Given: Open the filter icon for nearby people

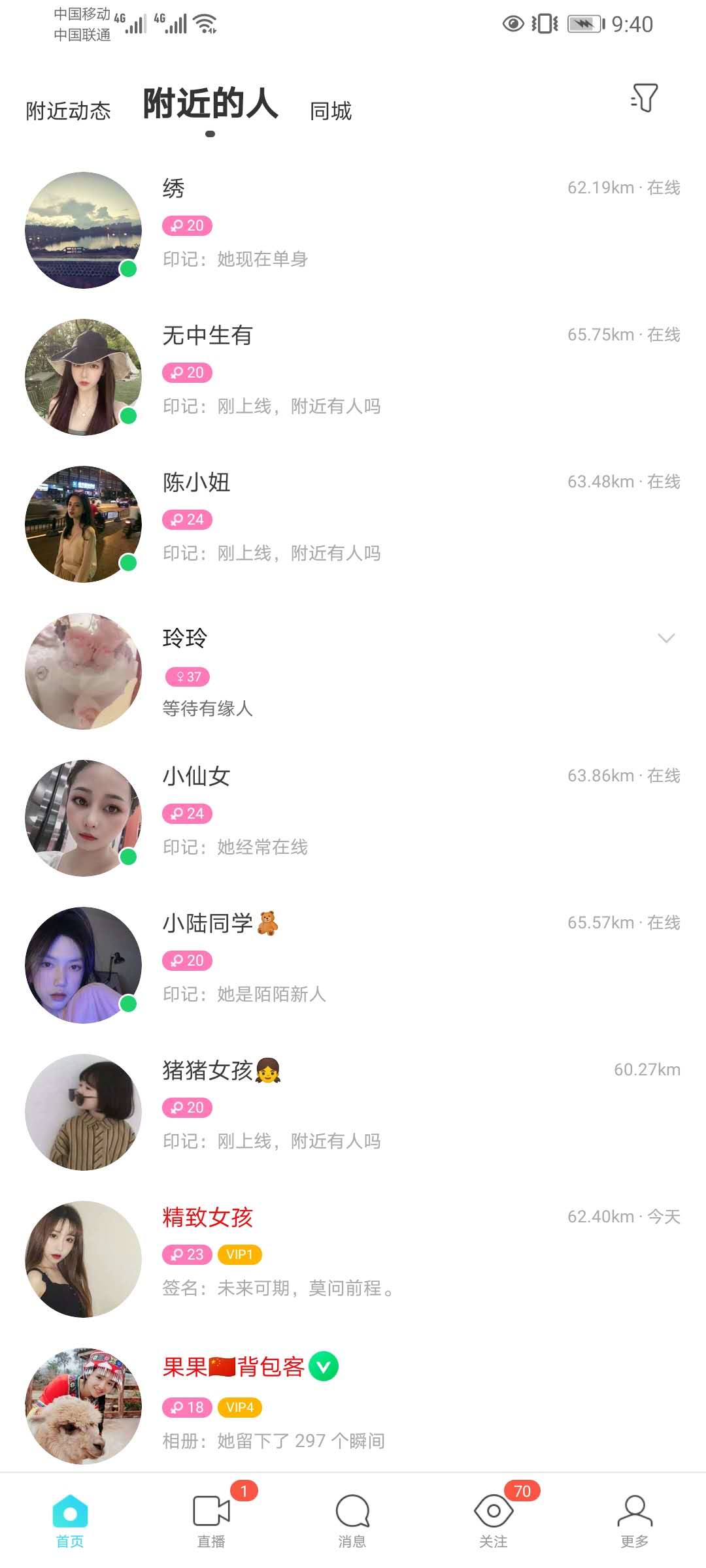Looking at the screenshot, I should tap(645, 98).
